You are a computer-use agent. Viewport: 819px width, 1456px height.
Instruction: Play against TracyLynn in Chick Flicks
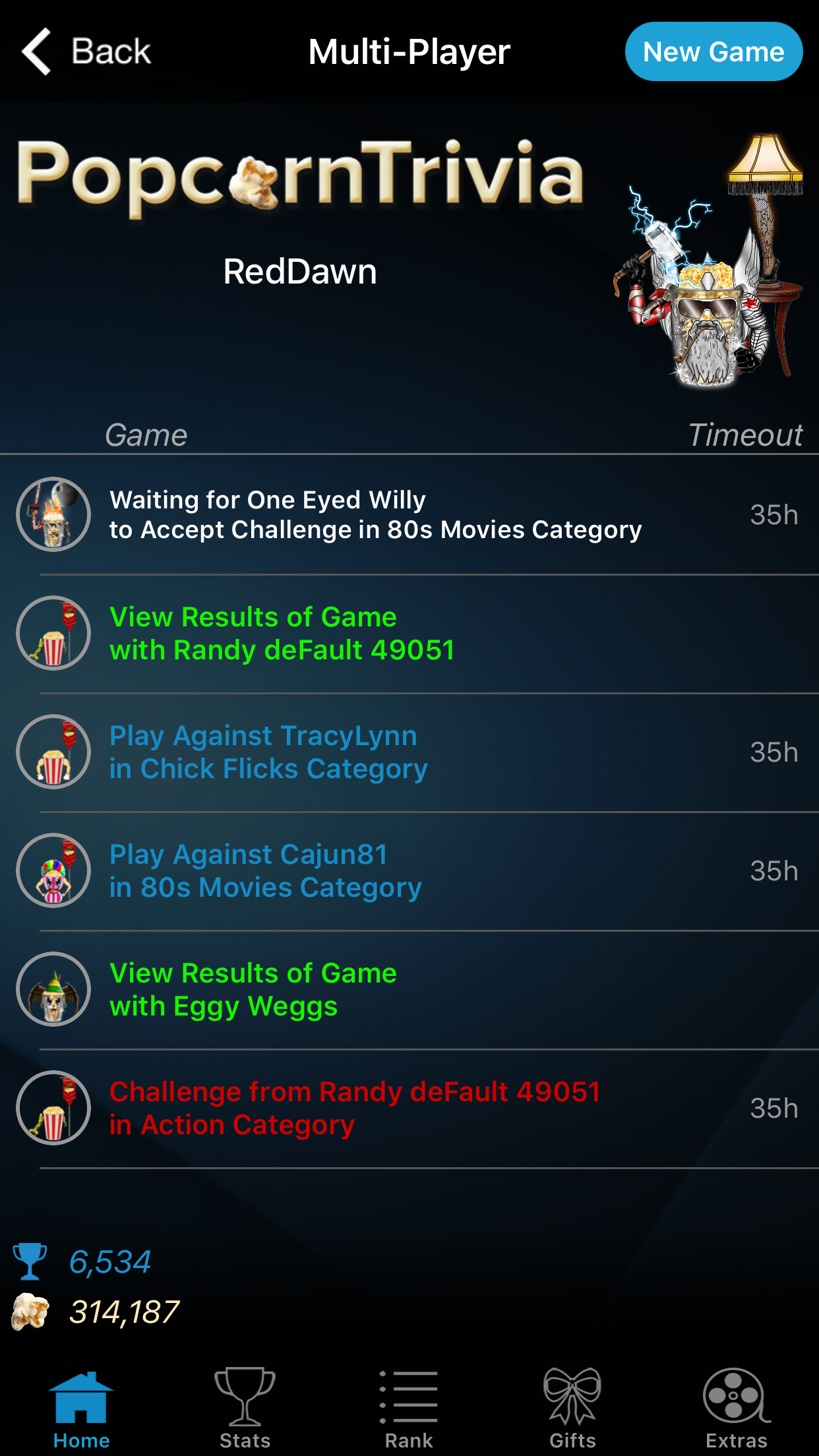[x=409, y=752]
